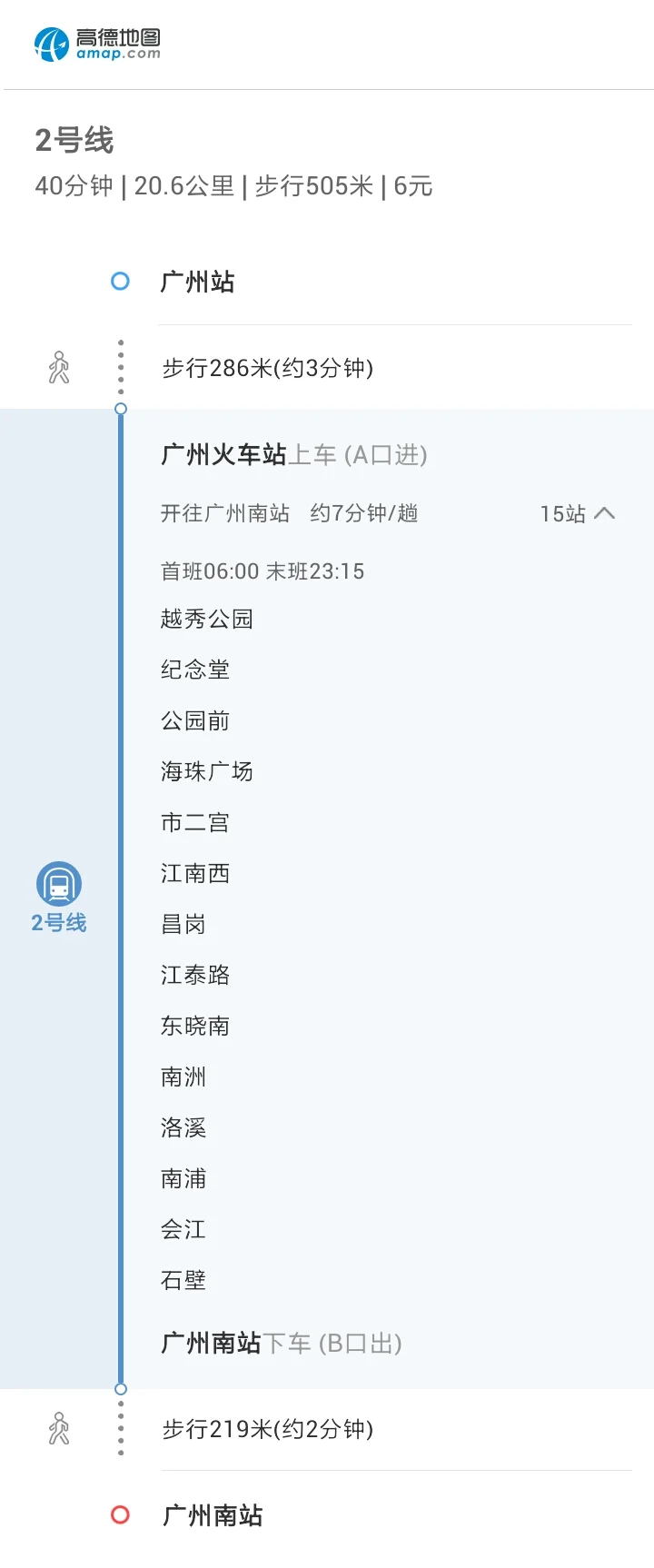Click the blue dot above 广州火车站 boarding point

click(120, 409)
